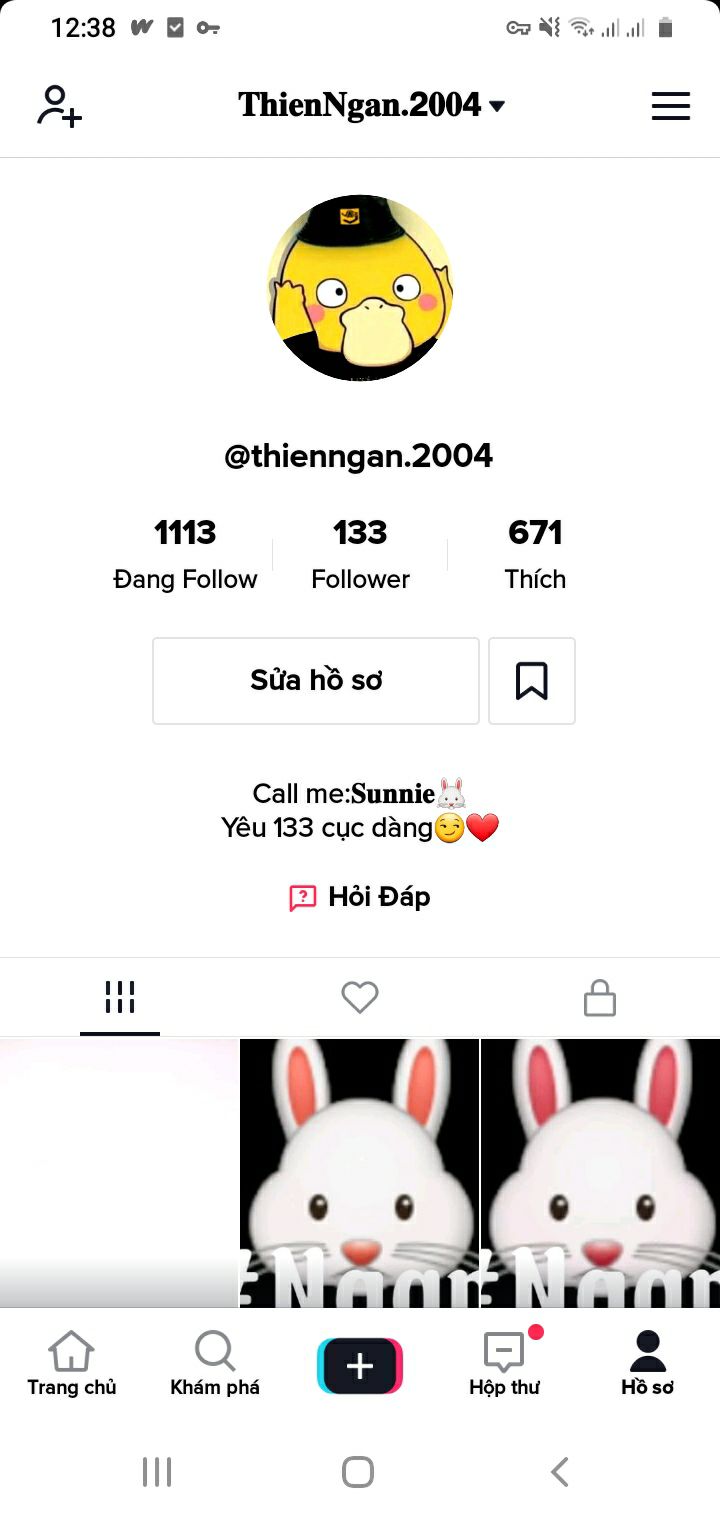Open the Khám phá discover tab
This screenshot has width=720, height=1520.
(215, 1364)
